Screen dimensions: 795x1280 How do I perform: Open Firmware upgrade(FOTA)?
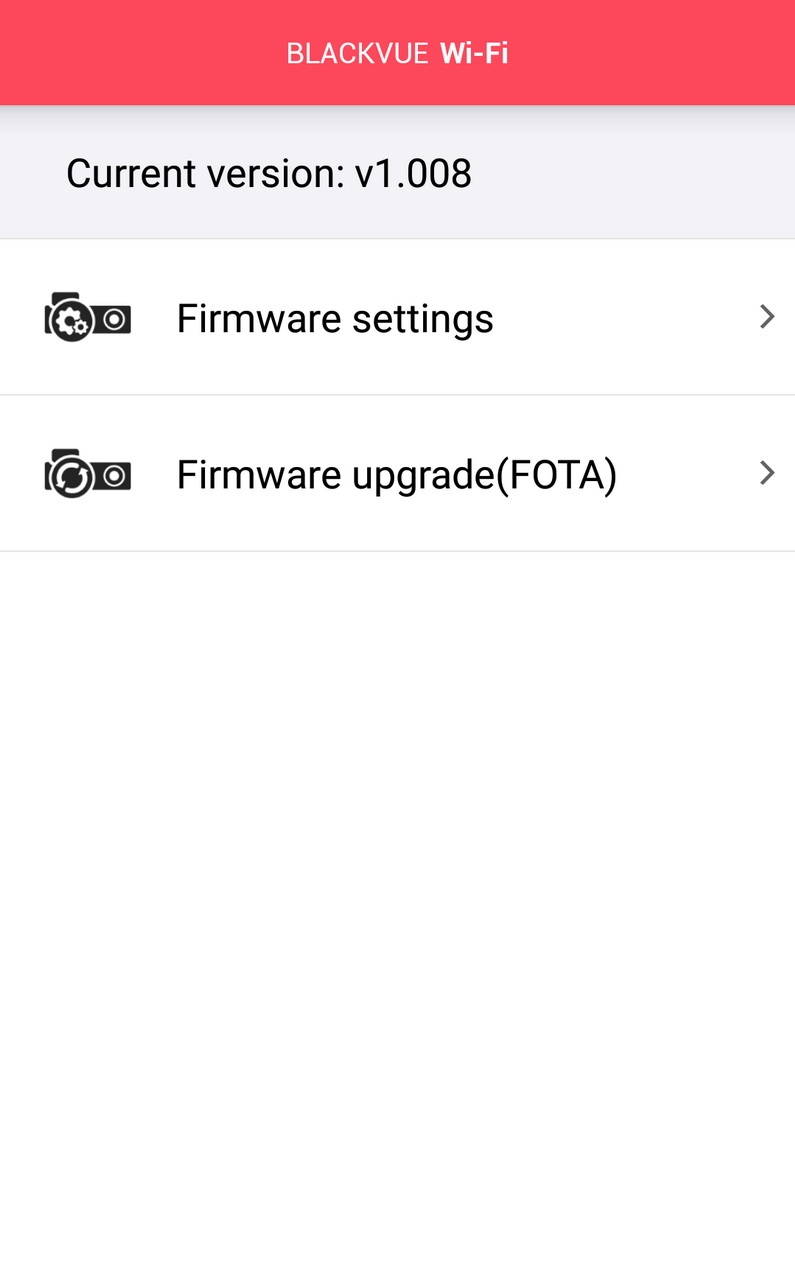[397, 473]
